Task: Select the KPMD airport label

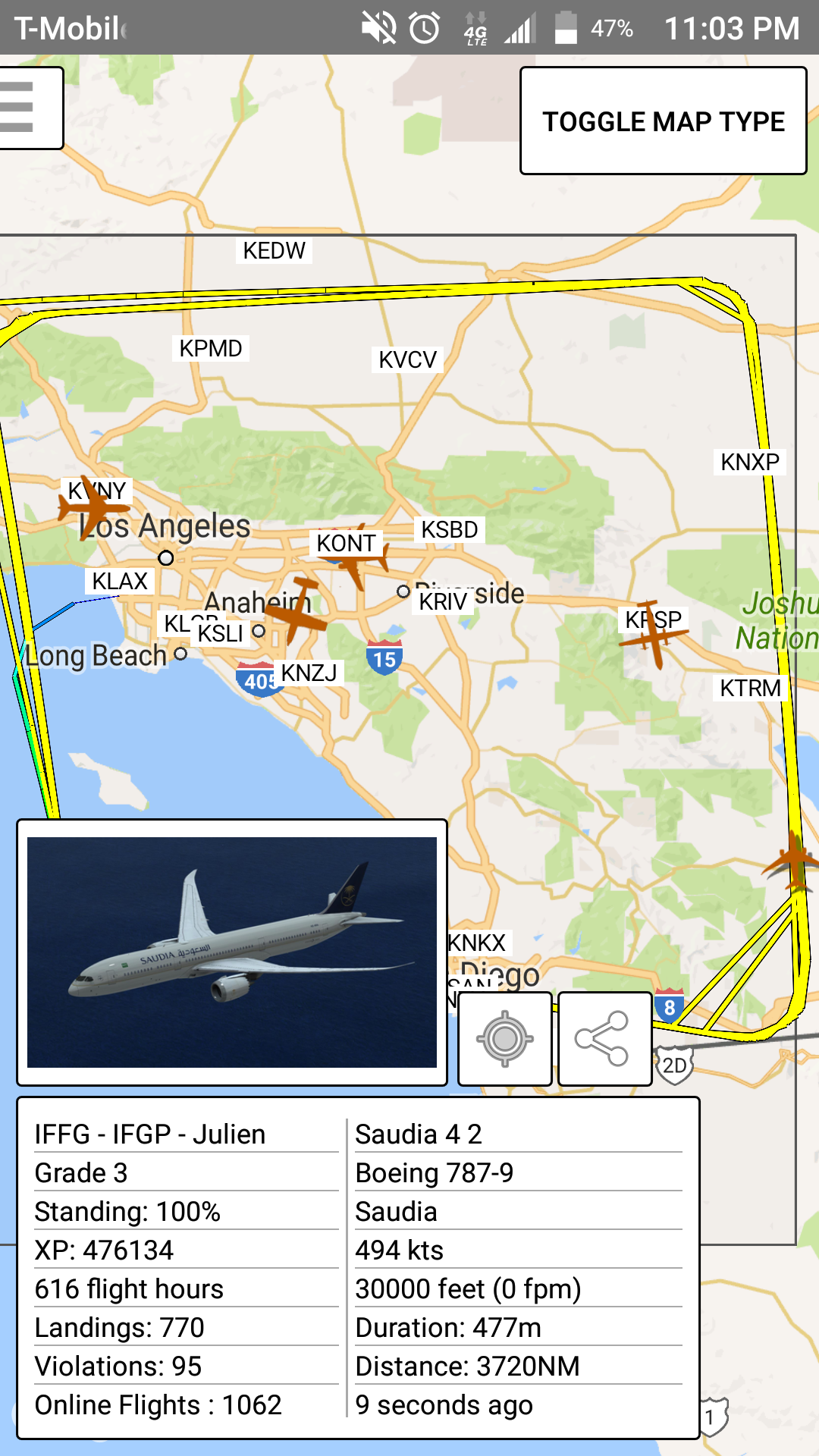Action: pyautogui.click(x=211, y=348)
